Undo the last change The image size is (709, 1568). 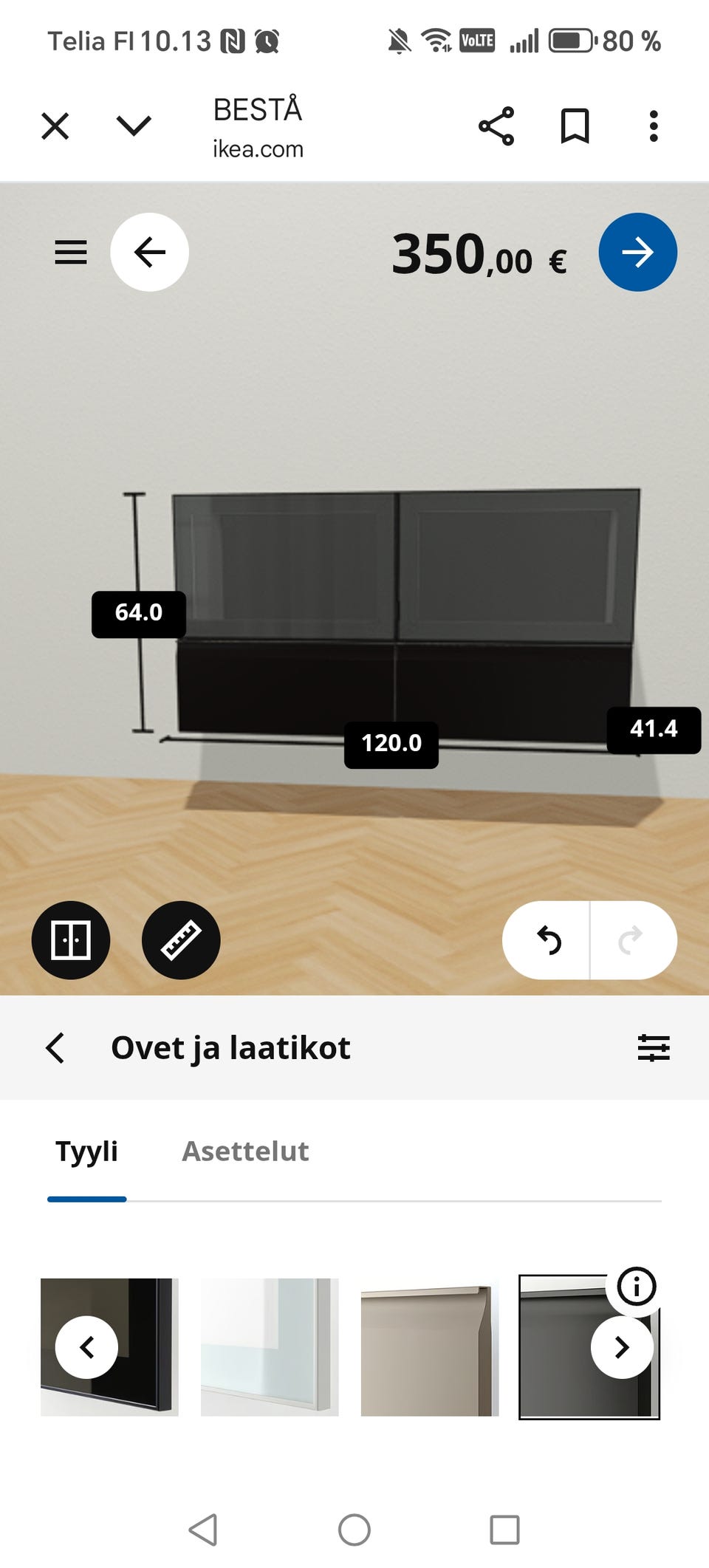coord(548,940)
